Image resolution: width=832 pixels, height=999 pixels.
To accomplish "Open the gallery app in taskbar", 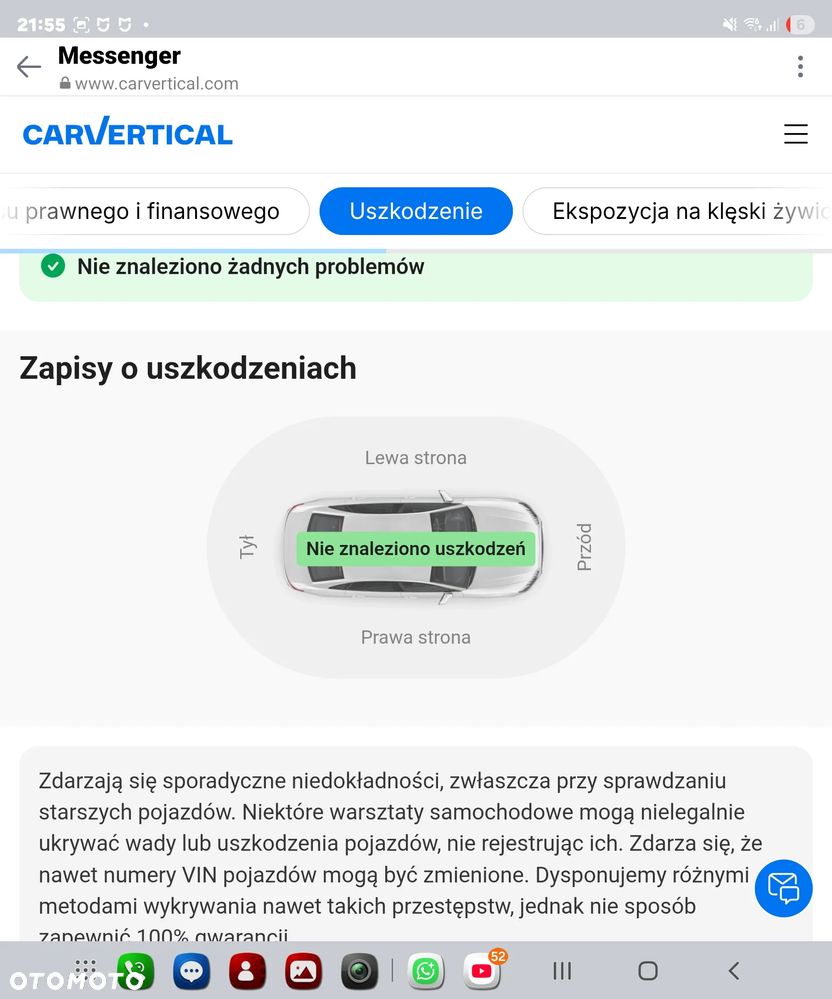I will coord(303,970).
